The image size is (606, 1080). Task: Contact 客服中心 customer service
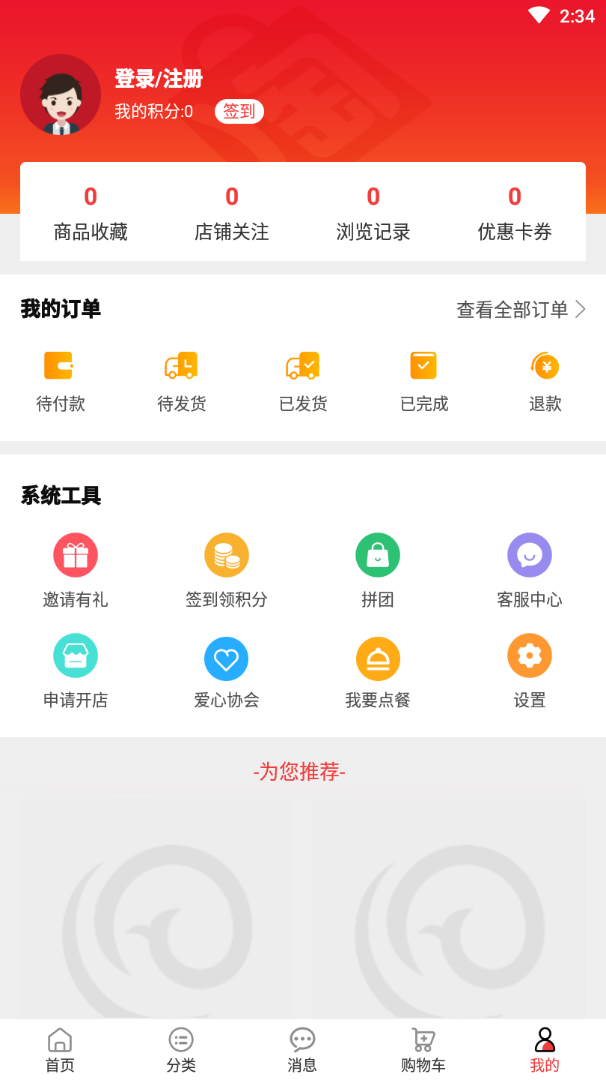[x=529, y=570]
